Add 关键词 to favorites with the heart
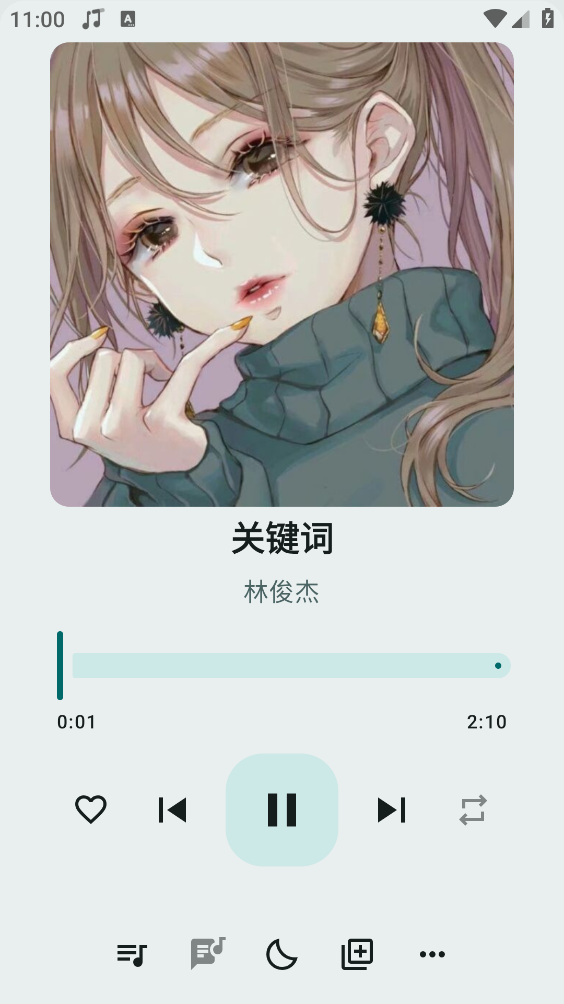The height and width of the screenshot is (1004, 564). click(x=91, y=809)
